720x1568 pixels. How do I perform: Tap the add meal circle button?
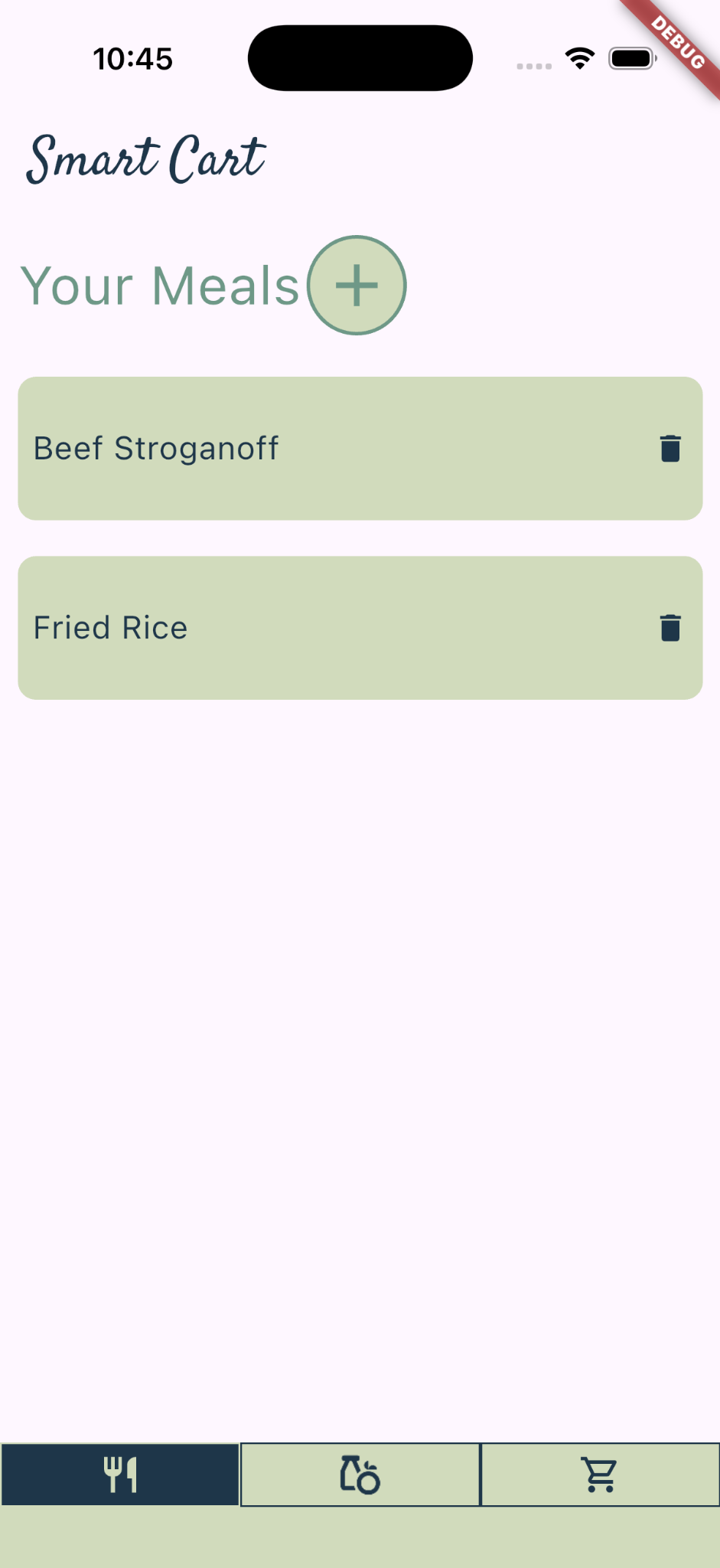click(x=357, y=286)
